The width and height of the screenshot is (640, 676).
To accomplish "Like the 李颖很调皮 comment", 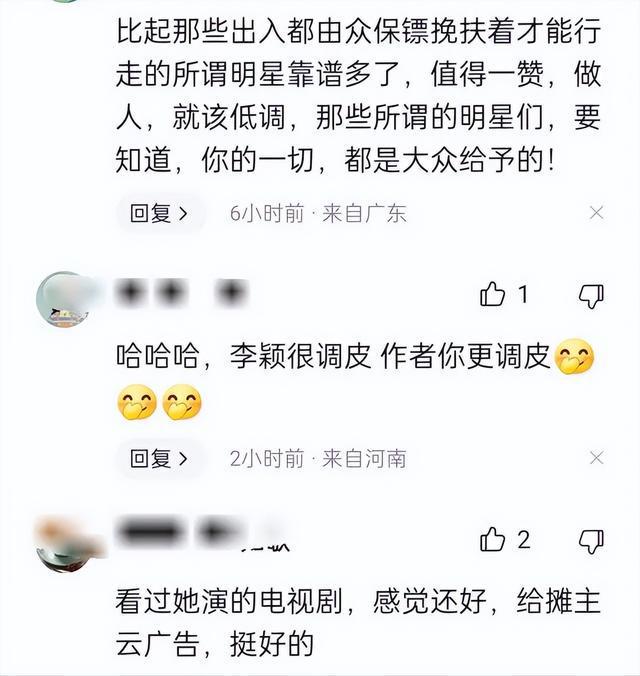I will coord(493,294).
